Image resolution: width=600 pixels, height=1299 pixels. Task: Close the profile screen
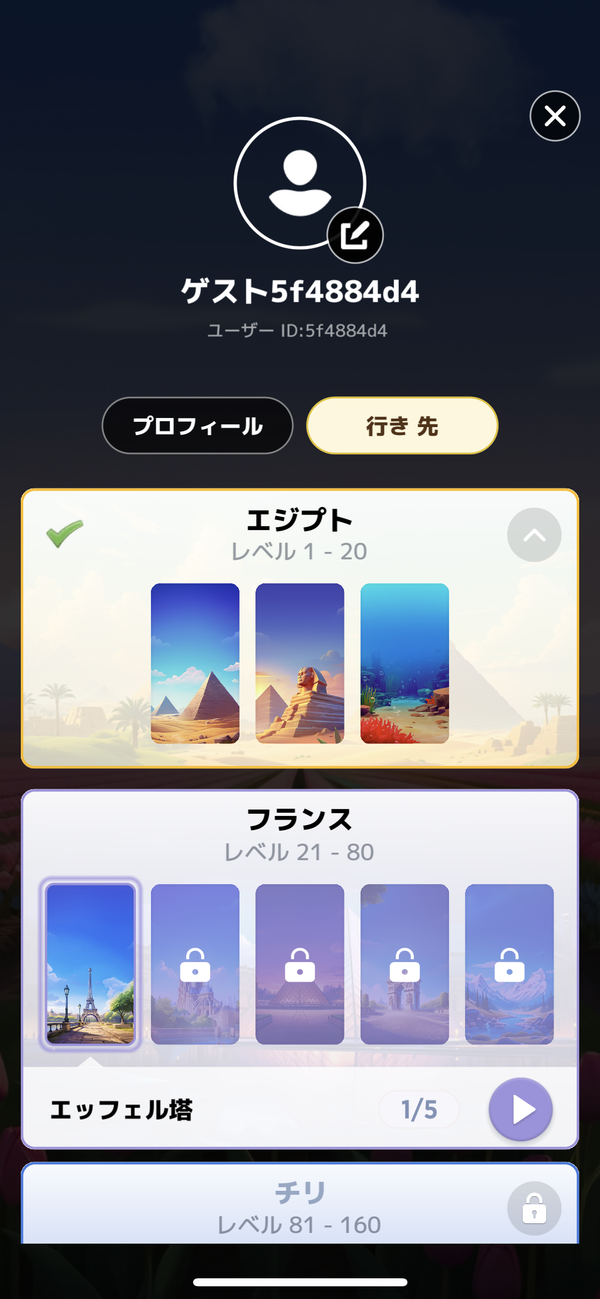[x=555, y=117]
